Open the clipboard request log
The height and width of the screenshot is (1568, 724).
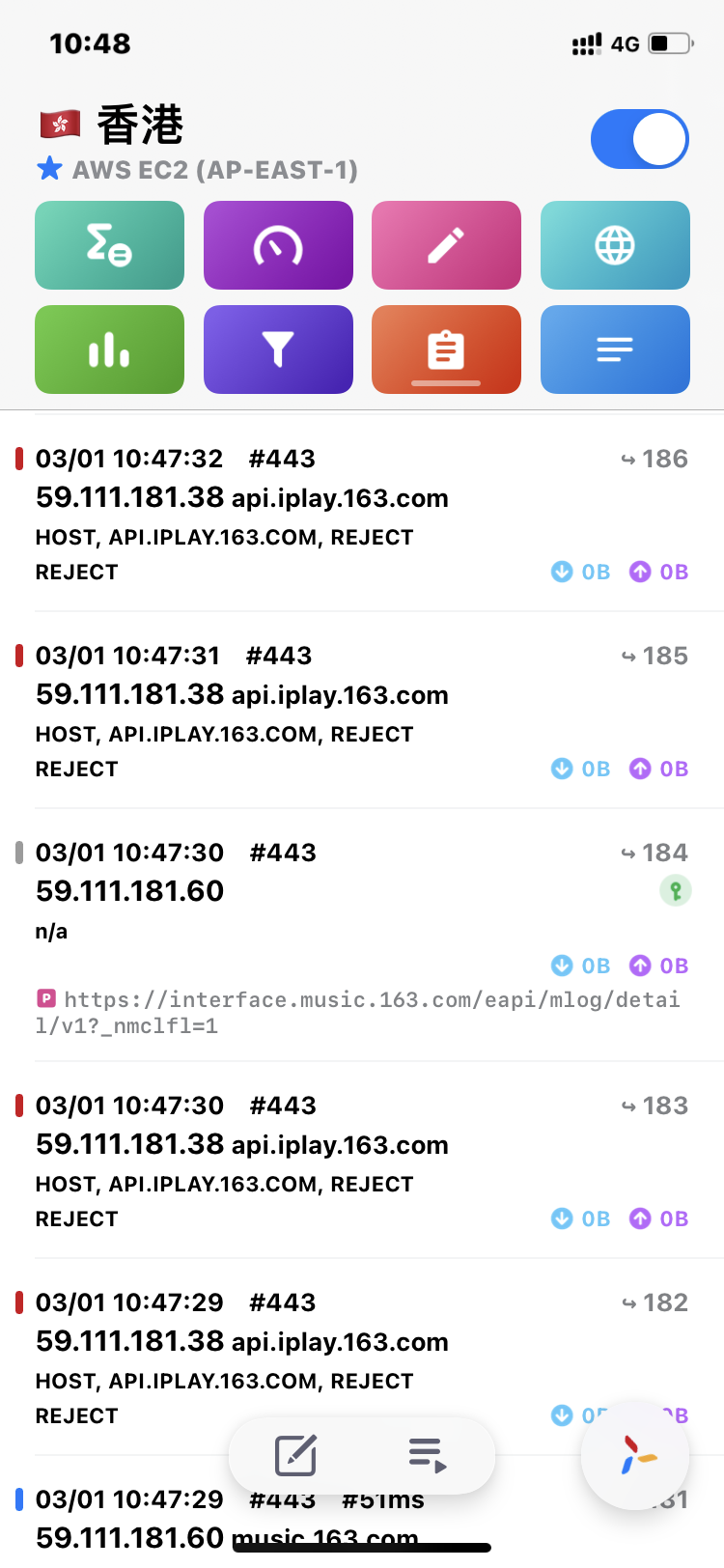pyautogui.click(x=446, y=350)
